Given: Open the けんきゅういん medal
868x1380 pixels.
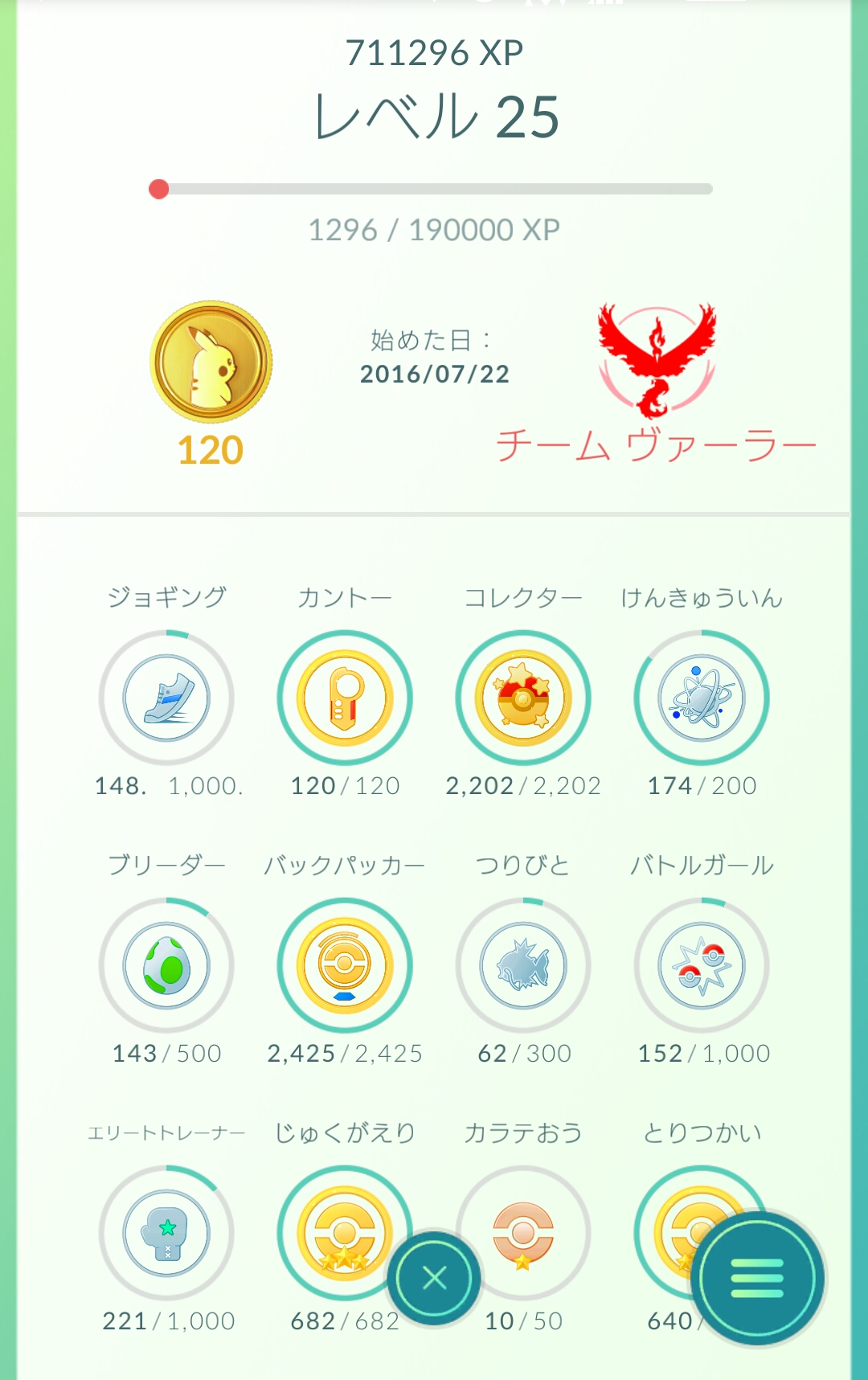Looking at the screenshot, I should tap(702, 698).
